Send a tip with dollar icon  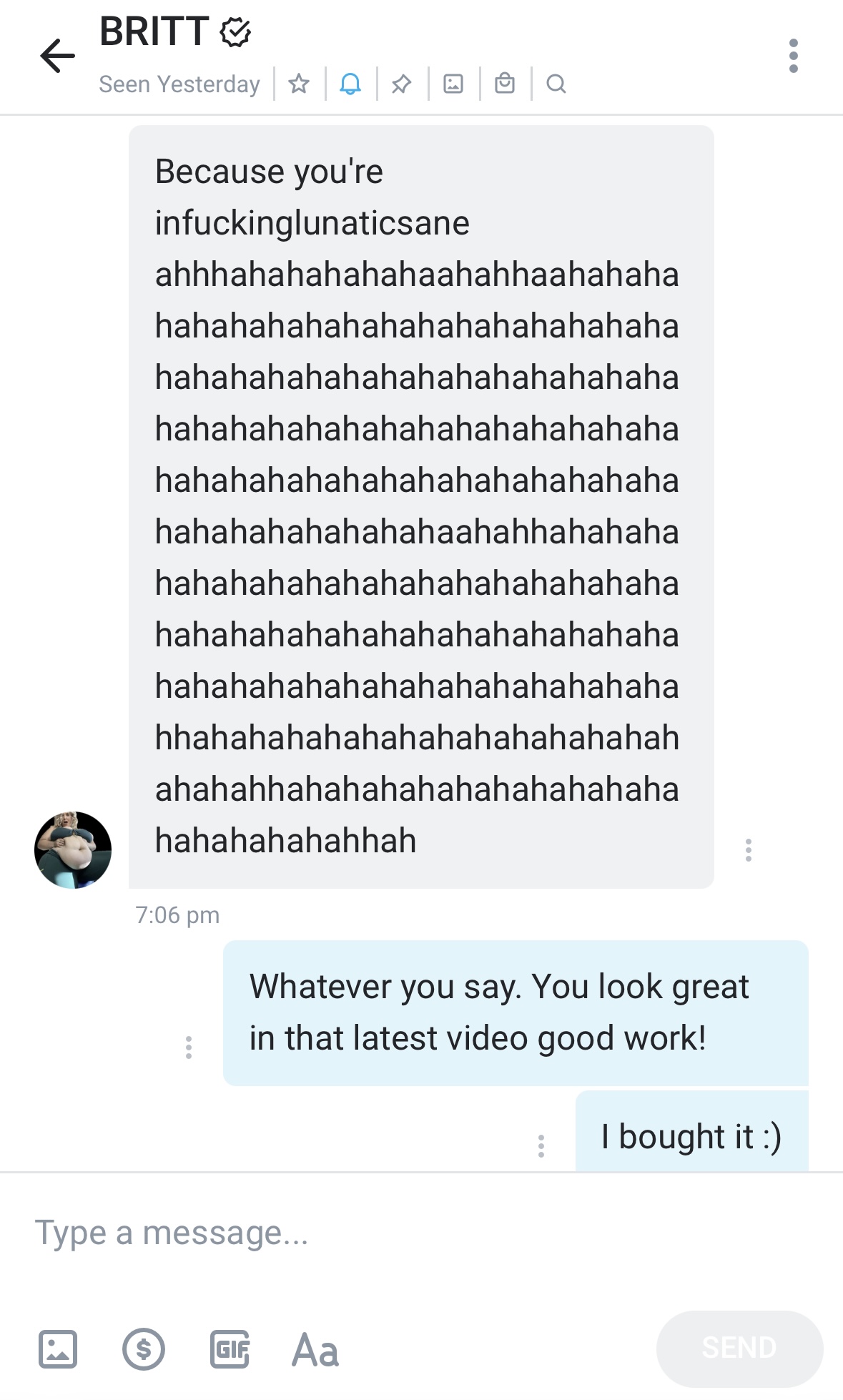144,1349
